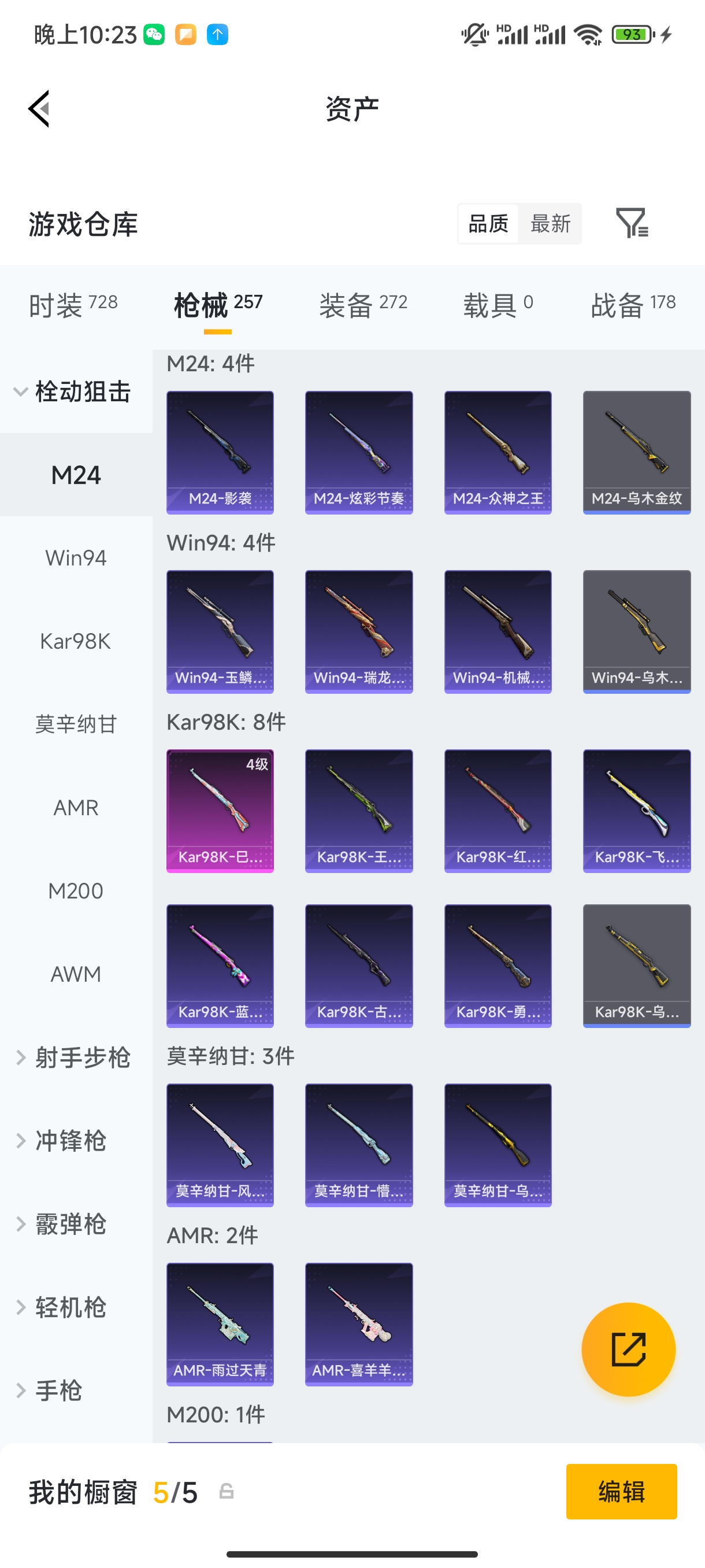
Task: Open the AMR-雨过天青 skin tile
Action: pos(220,1324)
